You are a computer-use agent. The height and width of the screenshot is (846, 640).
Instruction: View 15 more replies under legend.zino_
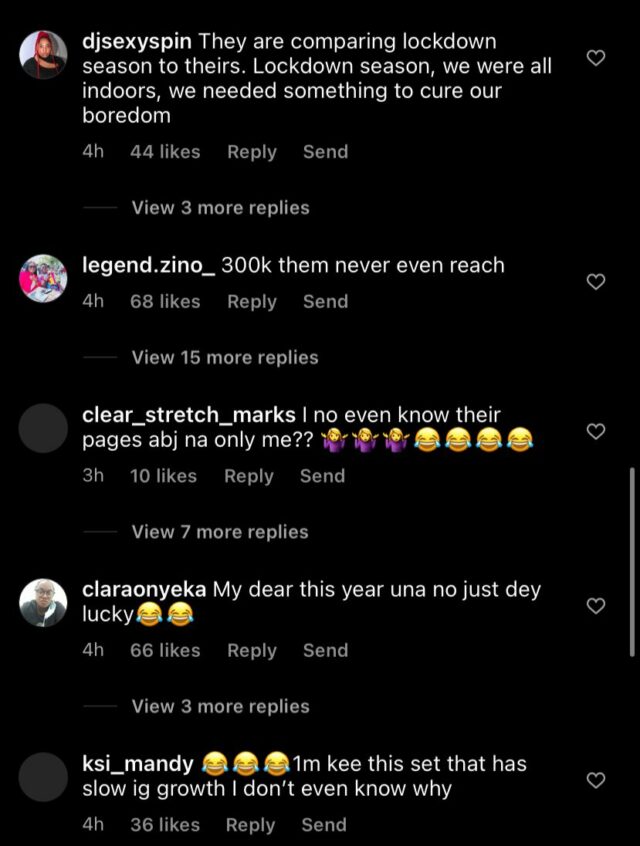(224, 357)
